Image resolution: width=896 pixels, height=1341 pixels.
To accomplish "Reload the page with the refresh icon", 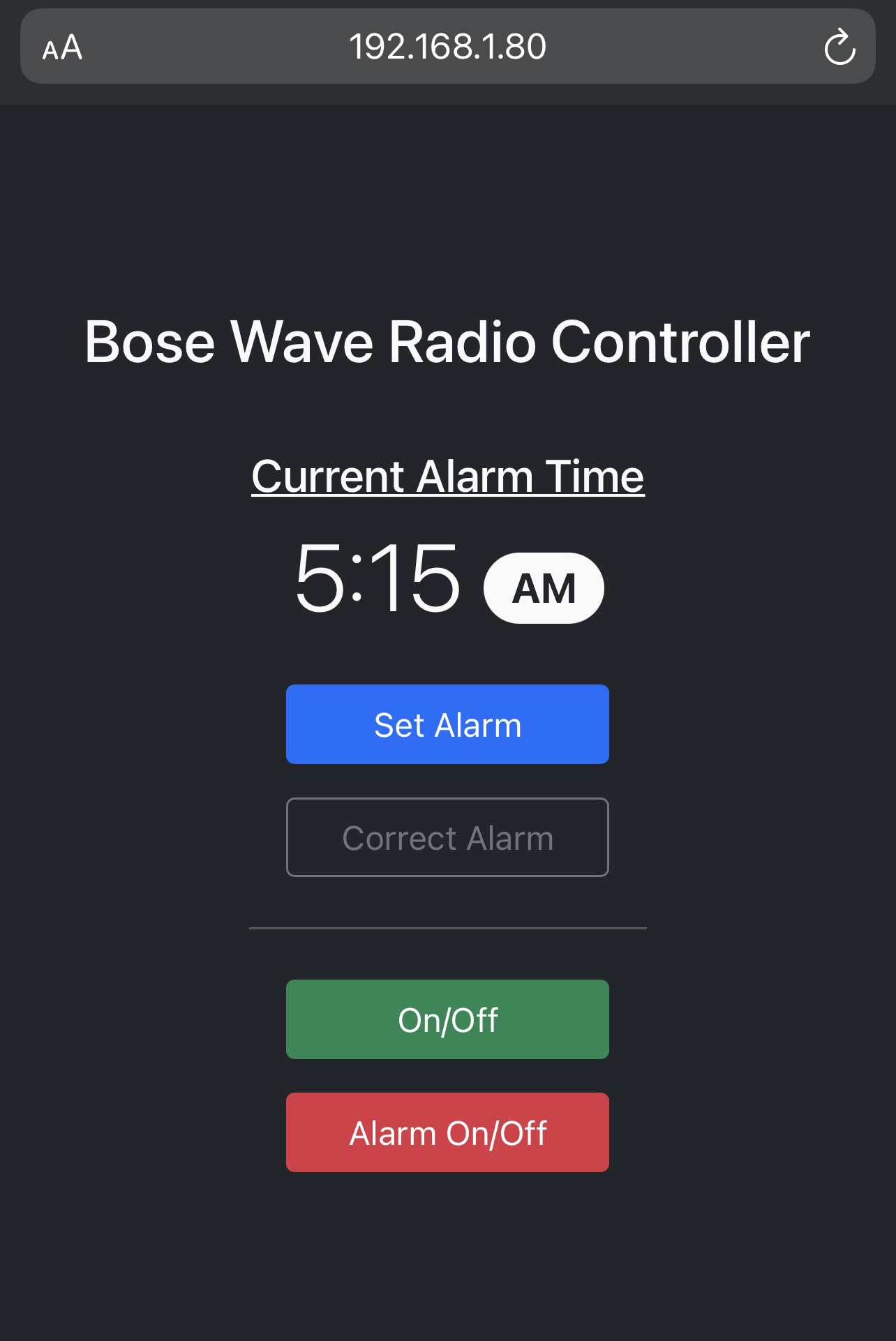I will 839,47.
